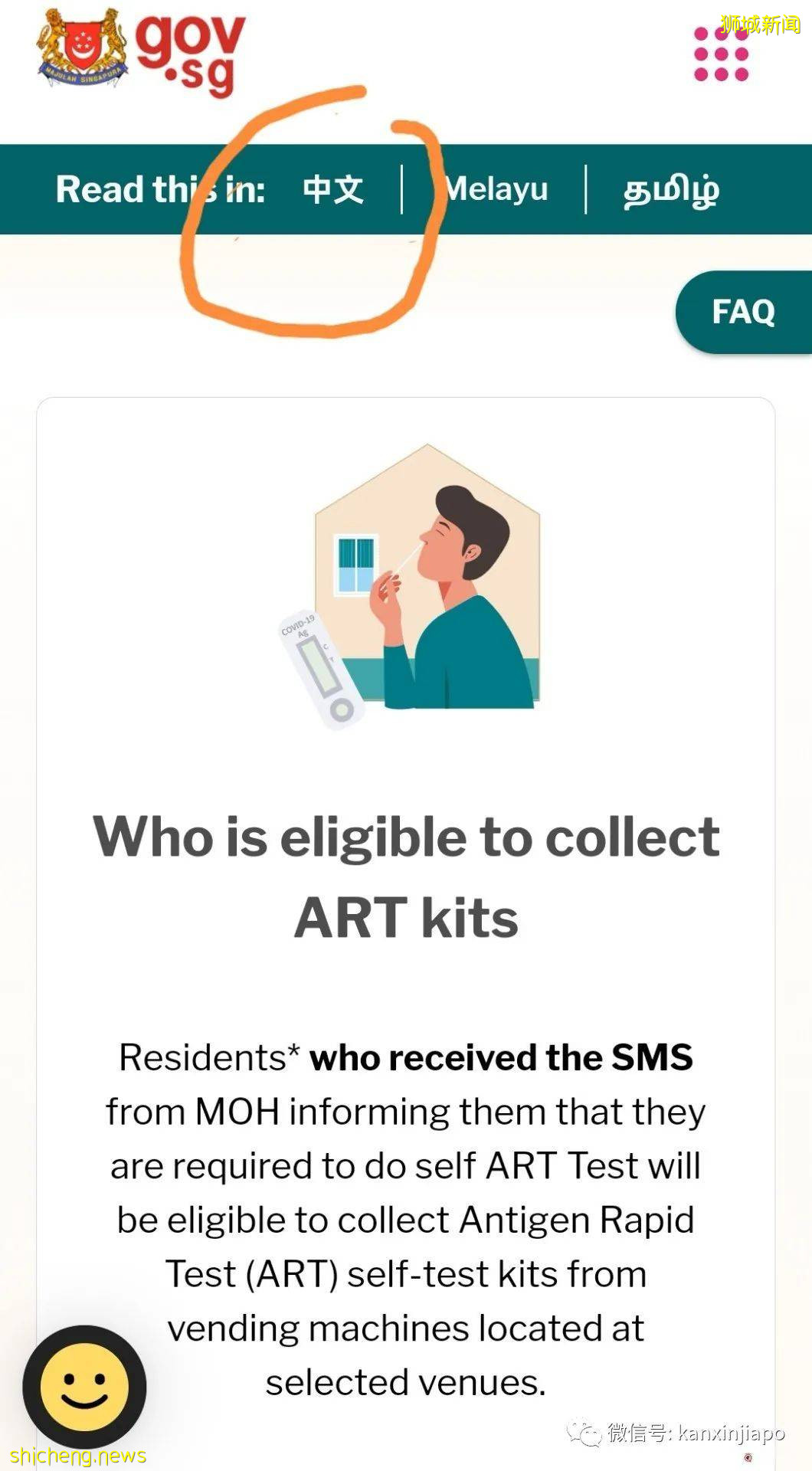Open the pink dots grid menu
The height and width of the screenshot is (1471, 812).
tap(720, 54)
